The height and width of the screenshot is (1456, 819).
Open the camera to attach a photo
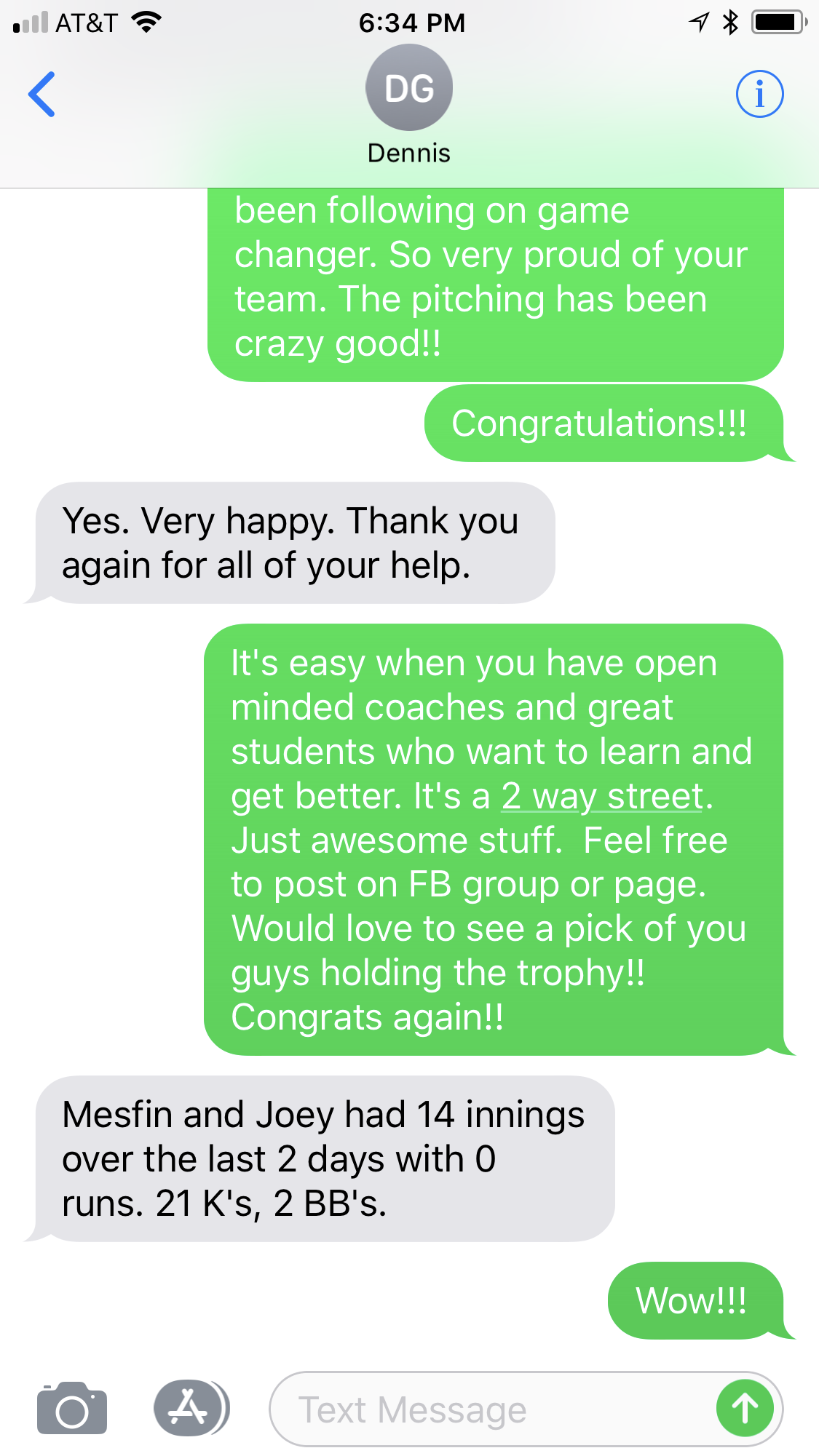[x=72, y=1408]
